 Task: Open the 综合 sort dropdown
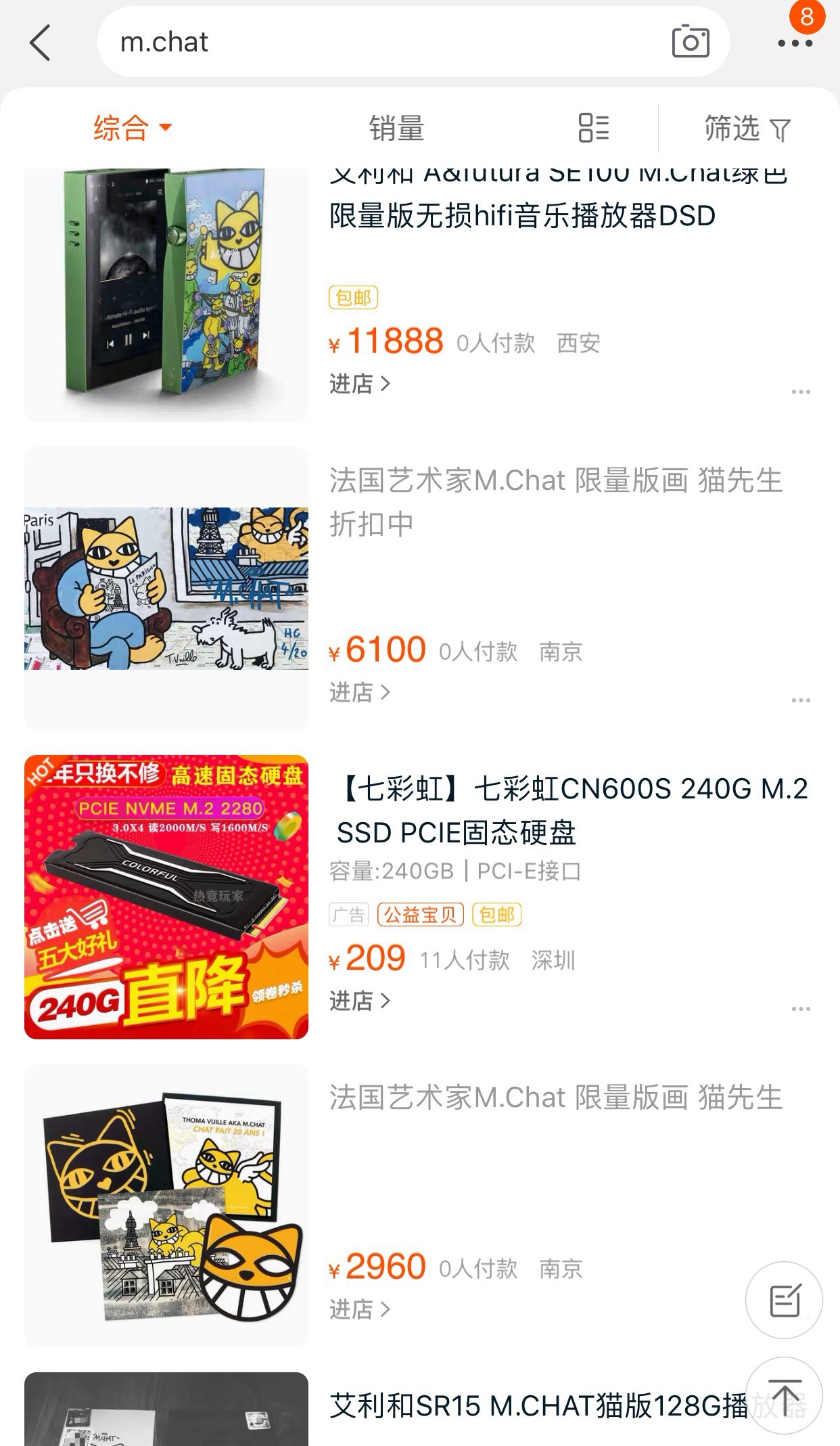coord(133,127)
